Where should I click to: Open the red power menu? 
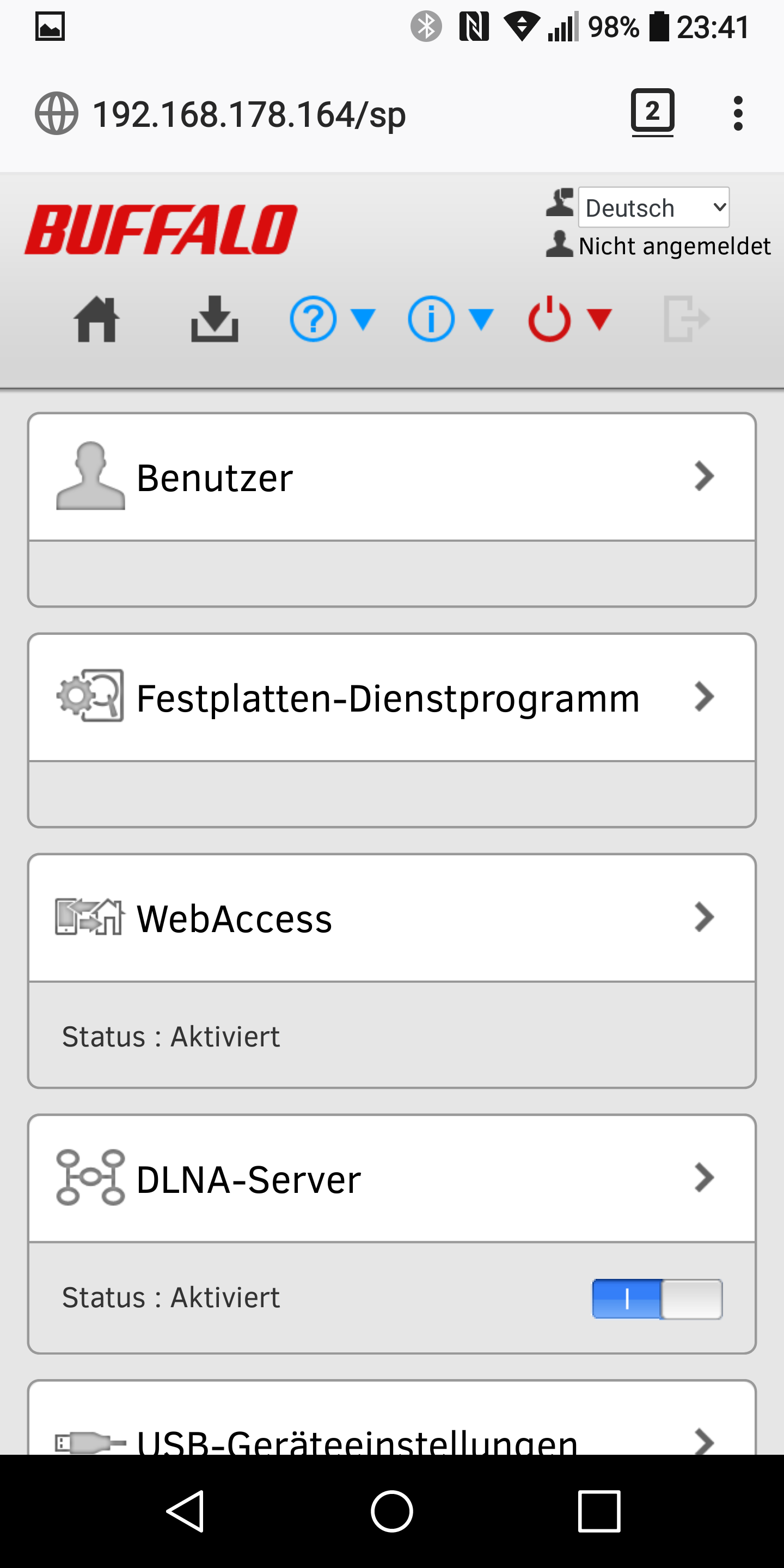568,320
